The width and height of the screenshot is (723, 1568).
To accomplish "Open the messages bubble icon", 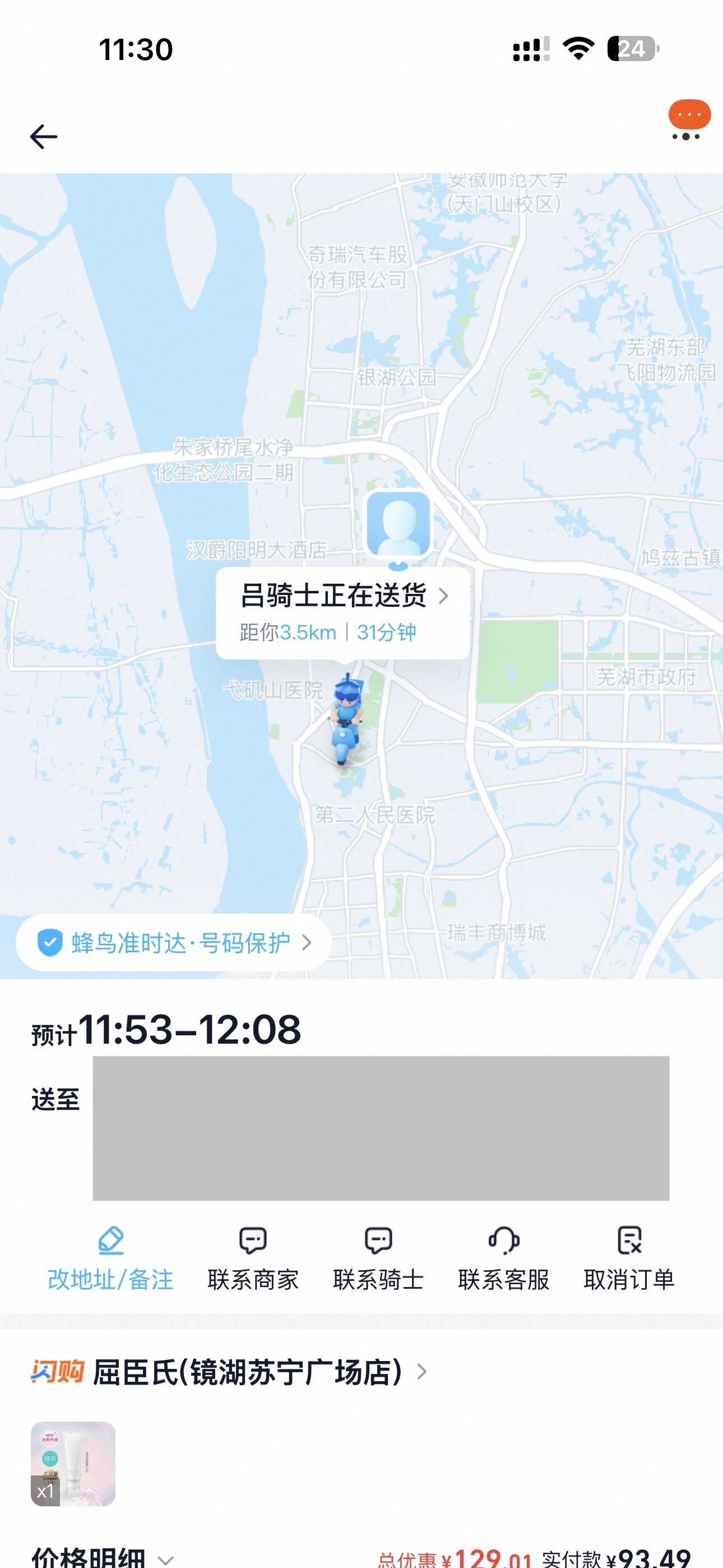I will [x=689, y=116].
